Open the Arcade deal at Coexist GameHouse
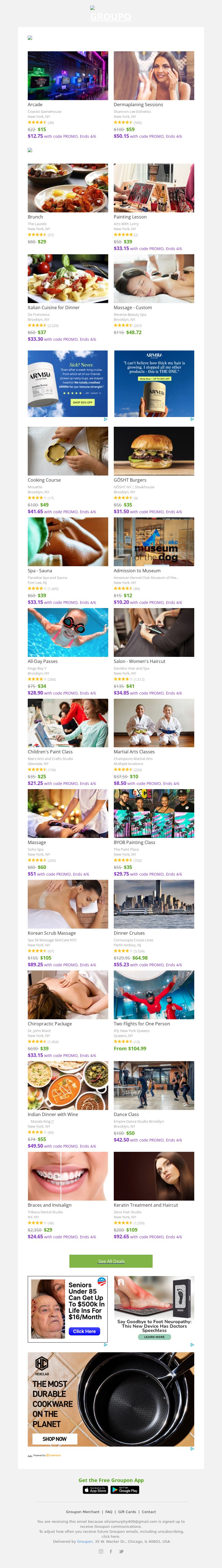Image resolution: width=222 pixels, height=1568 pixels. click(x=67, y=75)
